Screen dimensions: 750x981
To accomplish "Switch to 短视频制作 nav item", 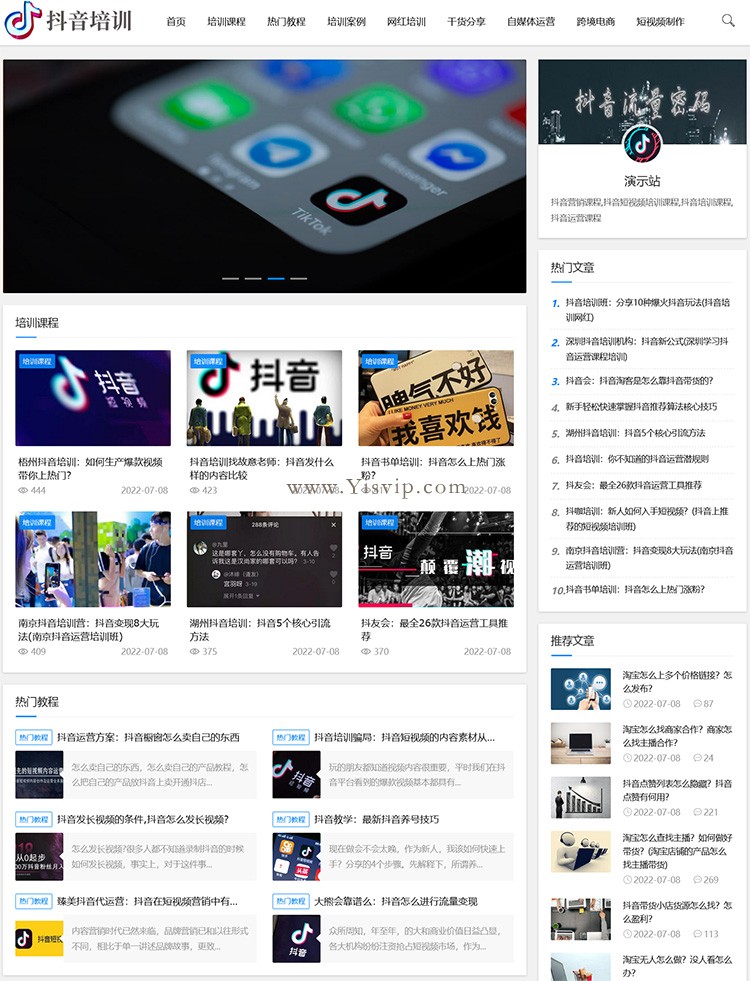I will 661,21.
